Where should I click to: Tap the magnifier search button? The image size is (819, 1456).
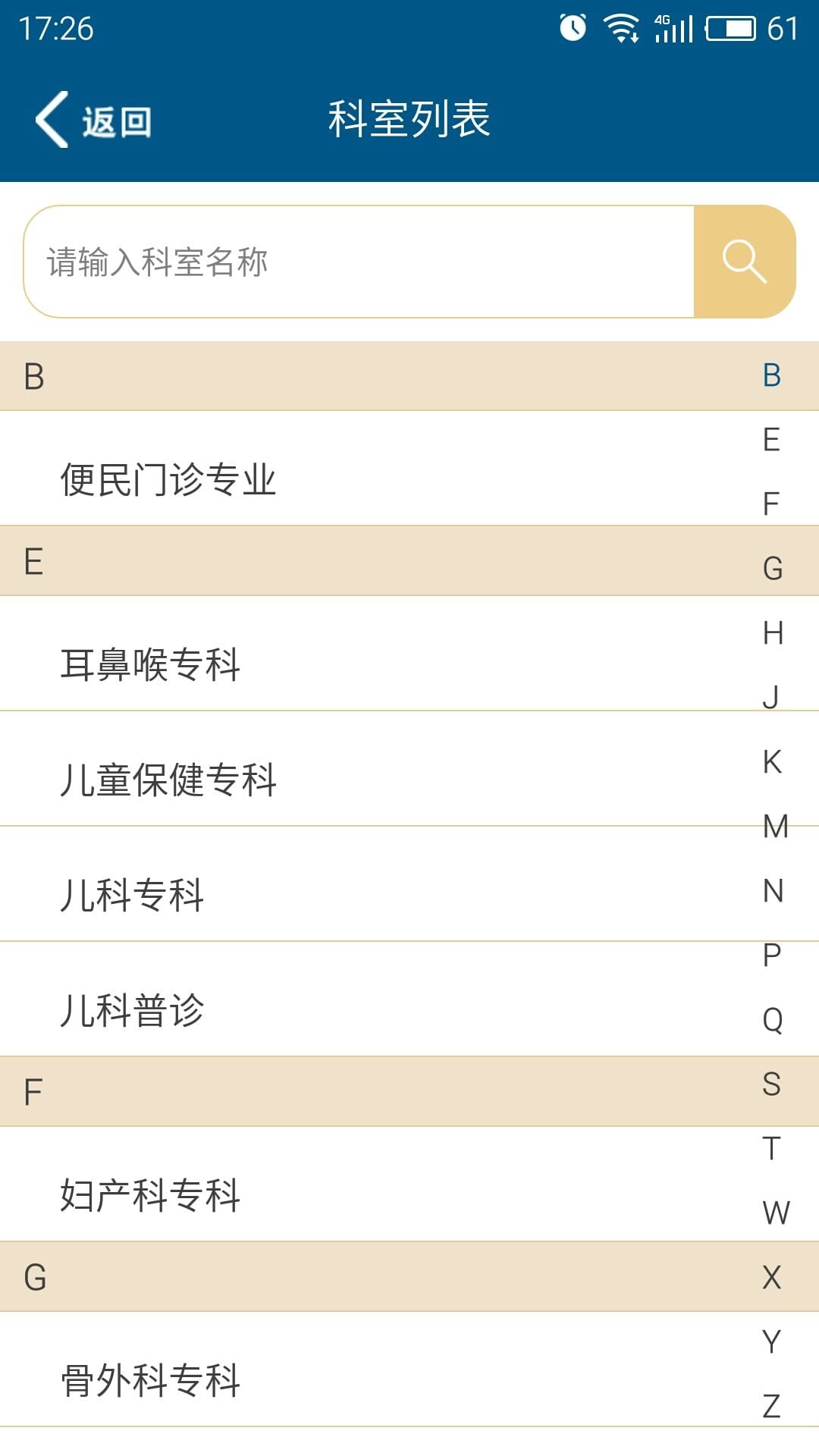[744, 262]
